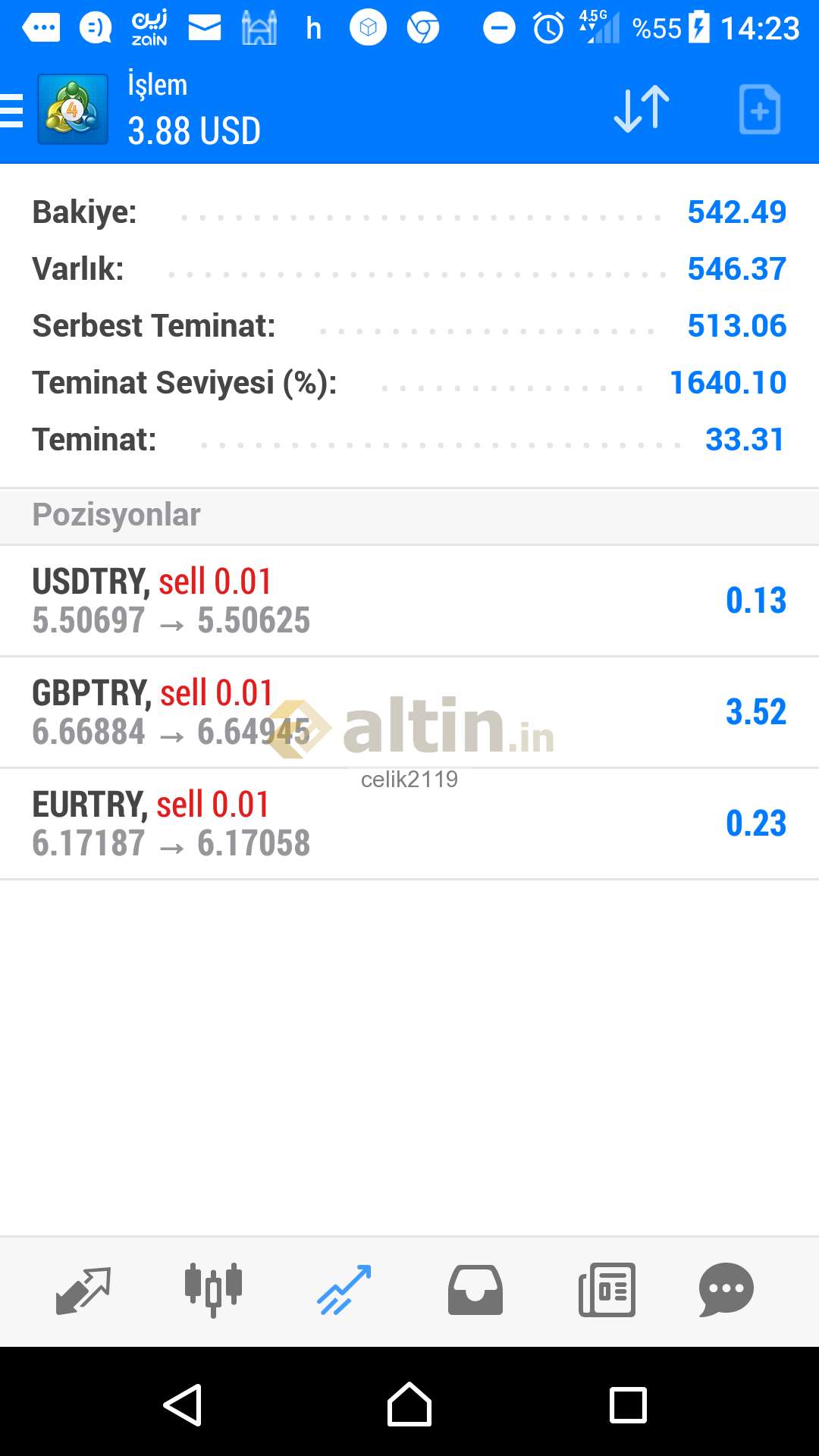Tap the sort arrows icon
Viewport: 819px width, 1456px height.
pos(642,109)
